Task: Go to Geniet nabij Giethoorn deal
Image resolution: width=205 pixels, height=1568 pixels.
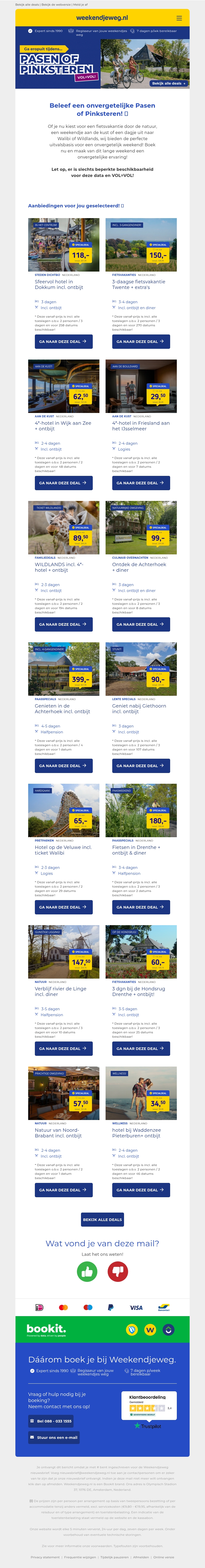Action: pyautogui.click(x=141, y=766)
